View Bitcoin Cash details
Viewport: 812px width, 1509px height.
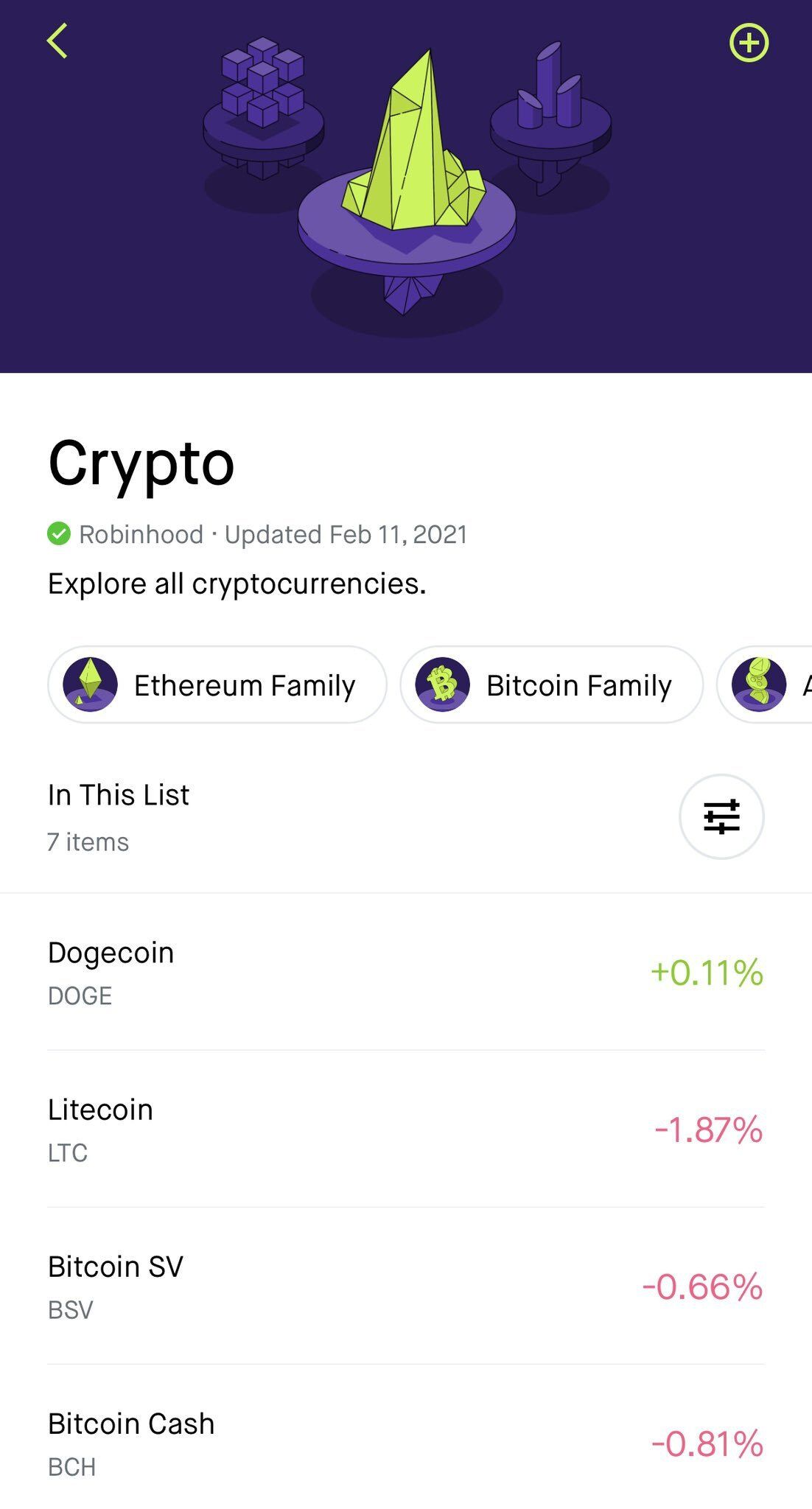[405, 1443]
